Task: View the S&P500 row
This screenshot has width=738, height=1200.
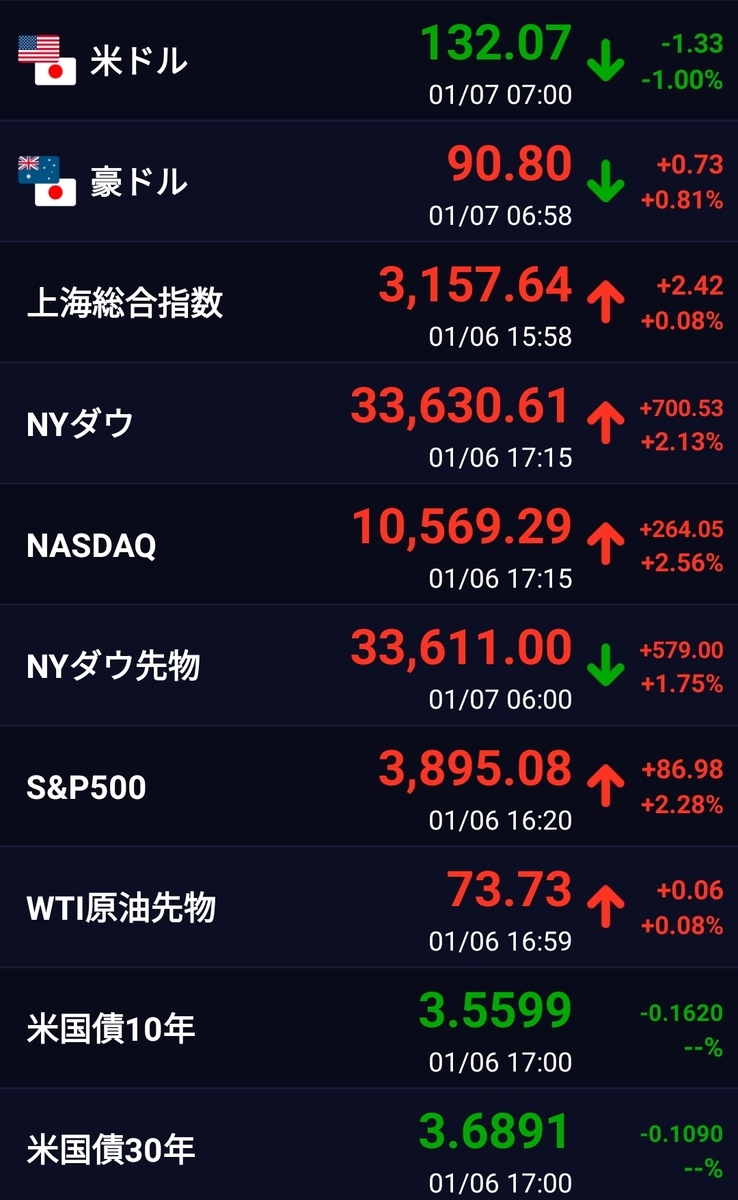Action: pyautogui.click(x=369, y=786)
